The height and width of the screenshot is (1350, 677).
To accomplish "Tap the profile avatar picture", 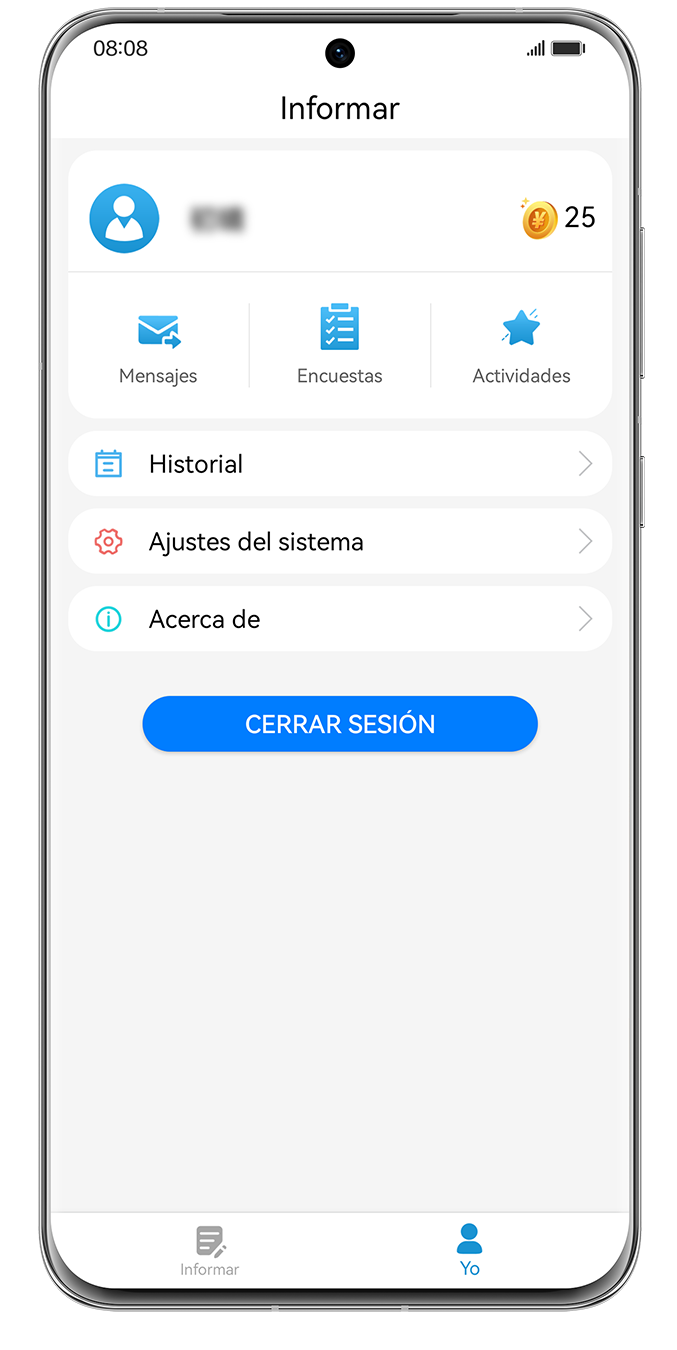I will (124, 218).
